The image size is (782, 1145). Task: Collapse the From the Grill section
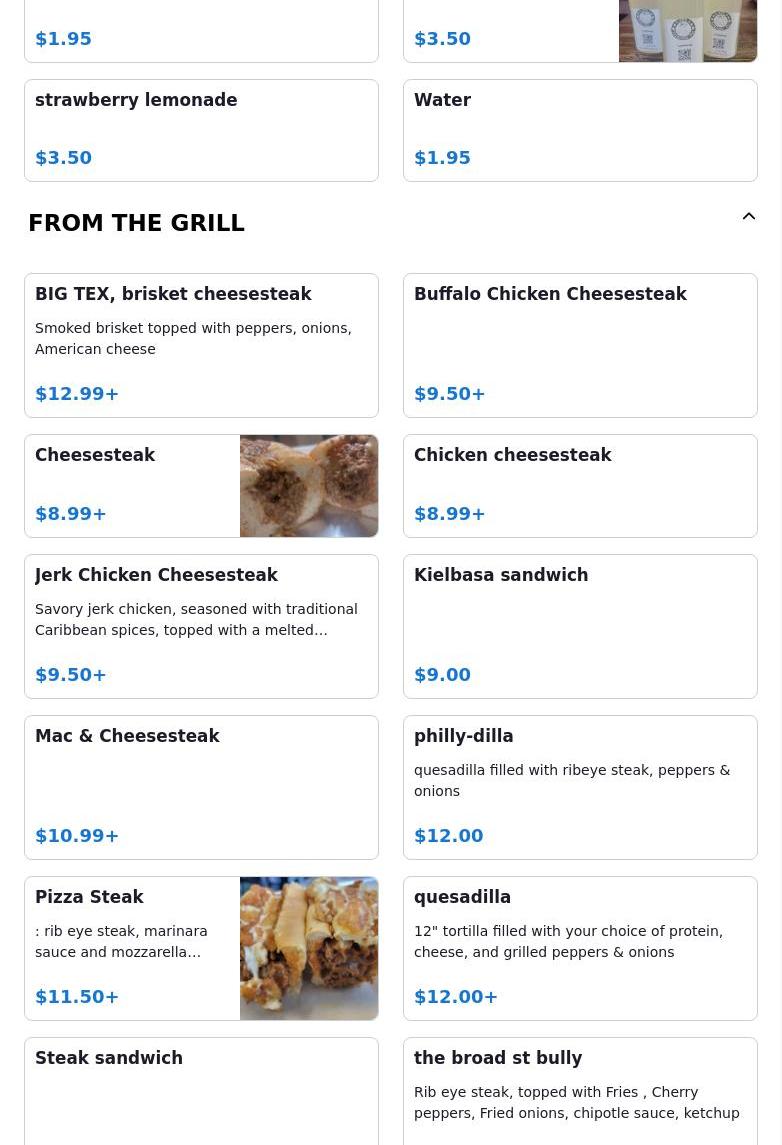point(748,217)
